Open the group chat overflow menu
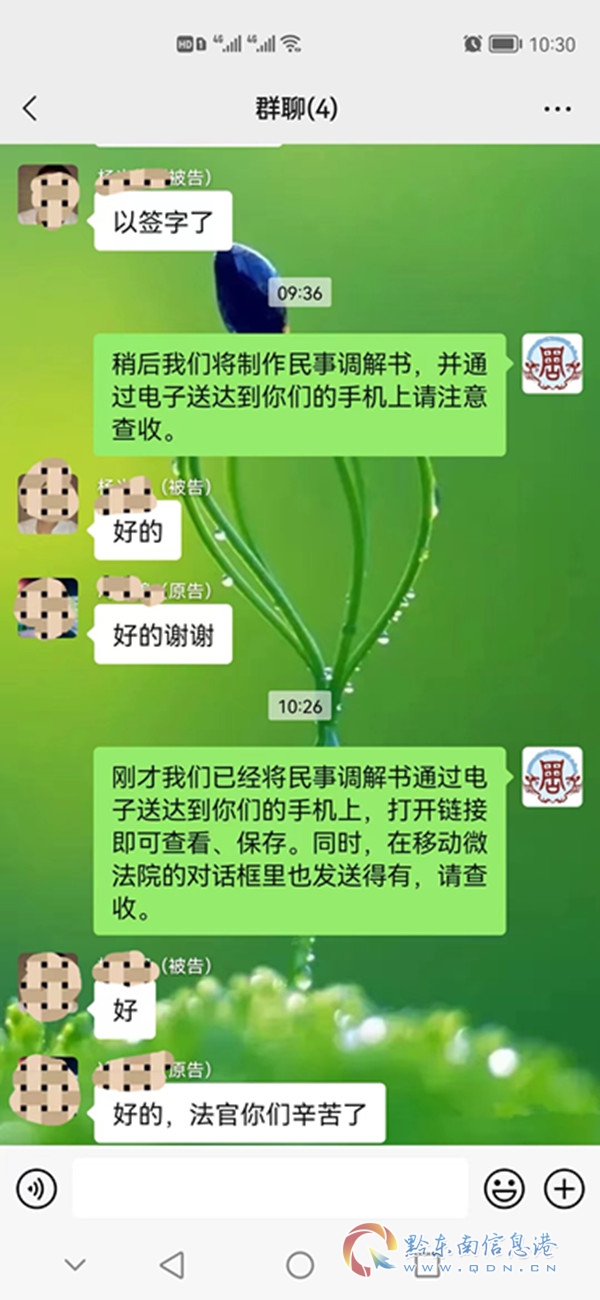This screenshot has height=1300, width=600. coord(557,108)
